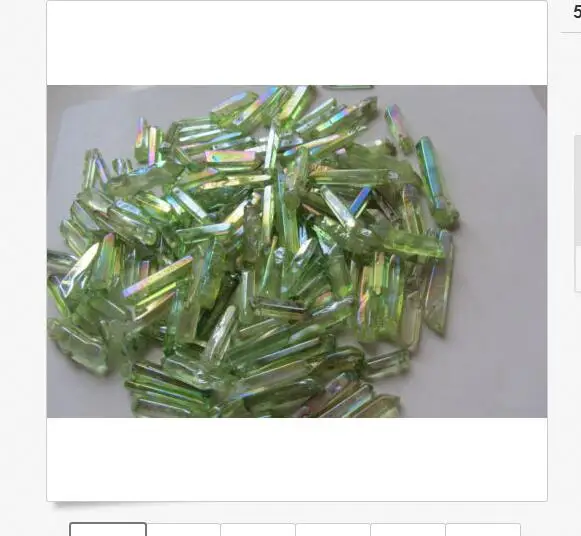
Task: Open the green crystal product image
Action: 297,251
